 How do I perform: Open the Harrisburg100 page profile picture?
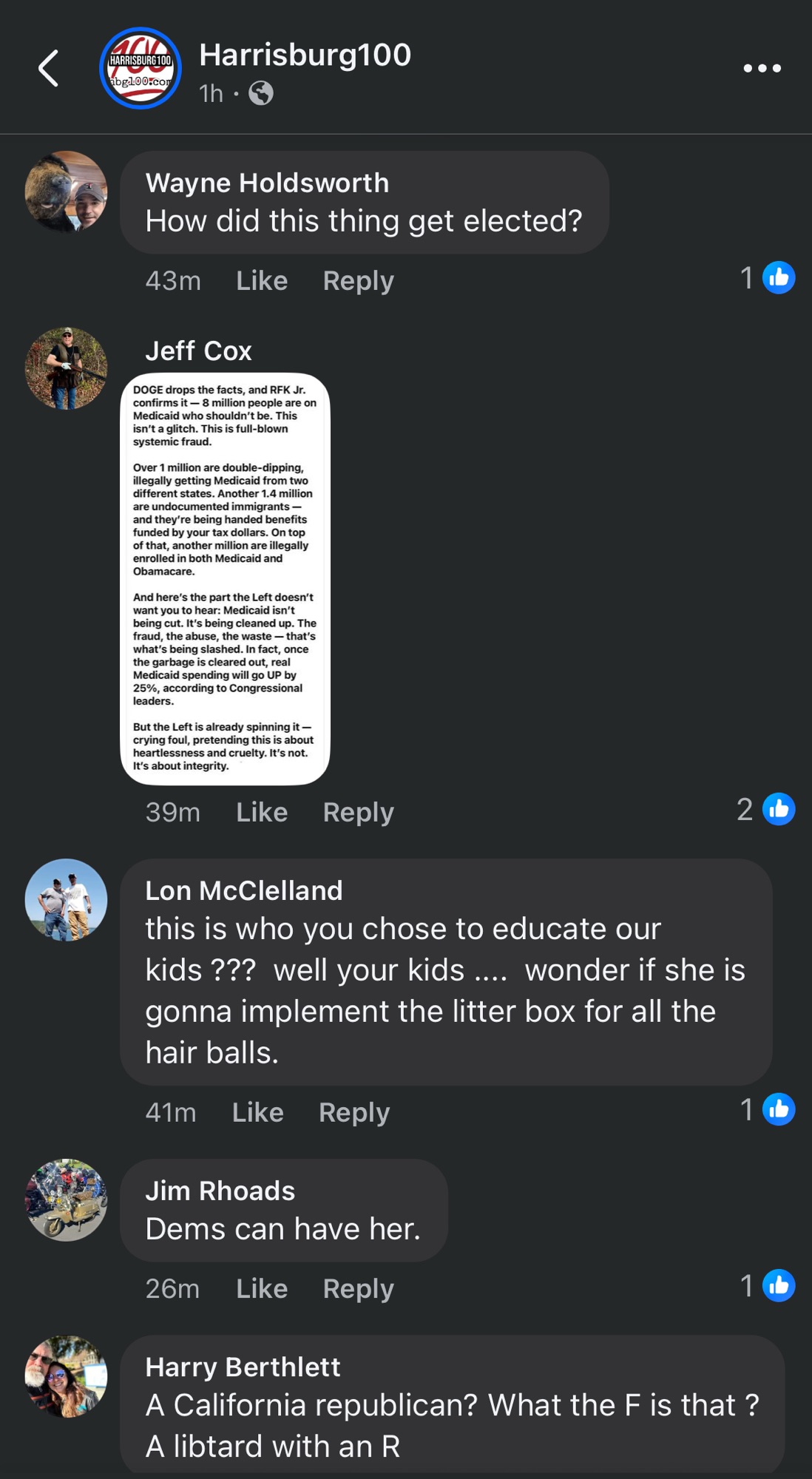click(x=141, y=68)
